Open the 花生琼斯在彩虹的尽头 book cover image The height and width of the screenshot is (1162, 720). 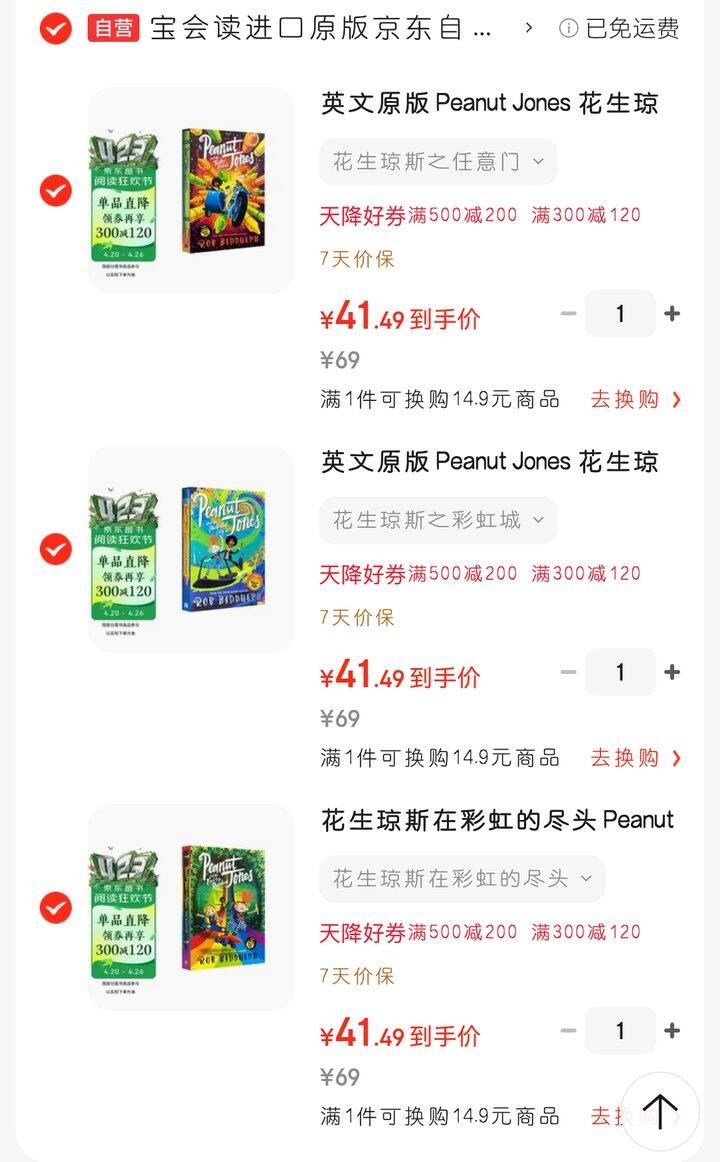click(191, 908)
